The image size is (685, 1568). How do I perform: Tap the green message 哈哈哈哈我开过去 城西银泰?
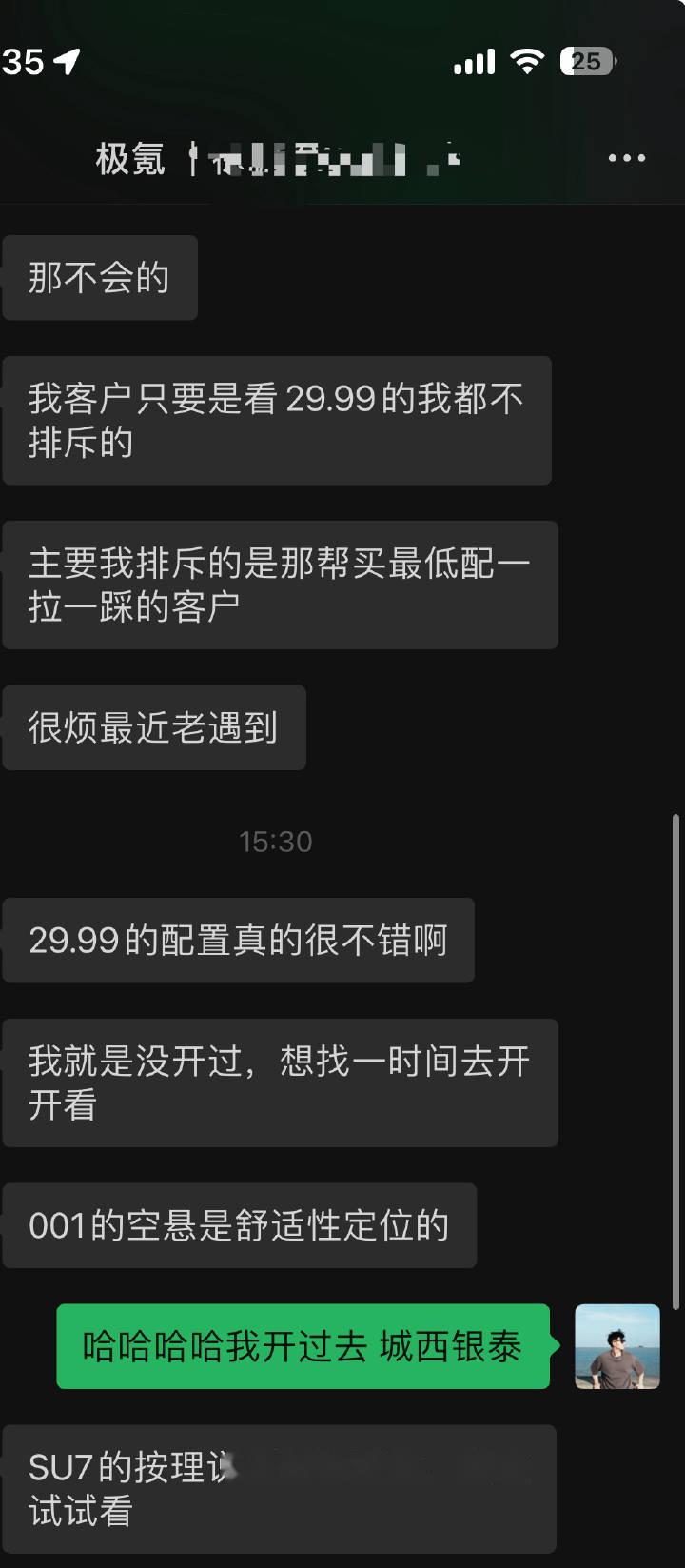pos(303,1347)
